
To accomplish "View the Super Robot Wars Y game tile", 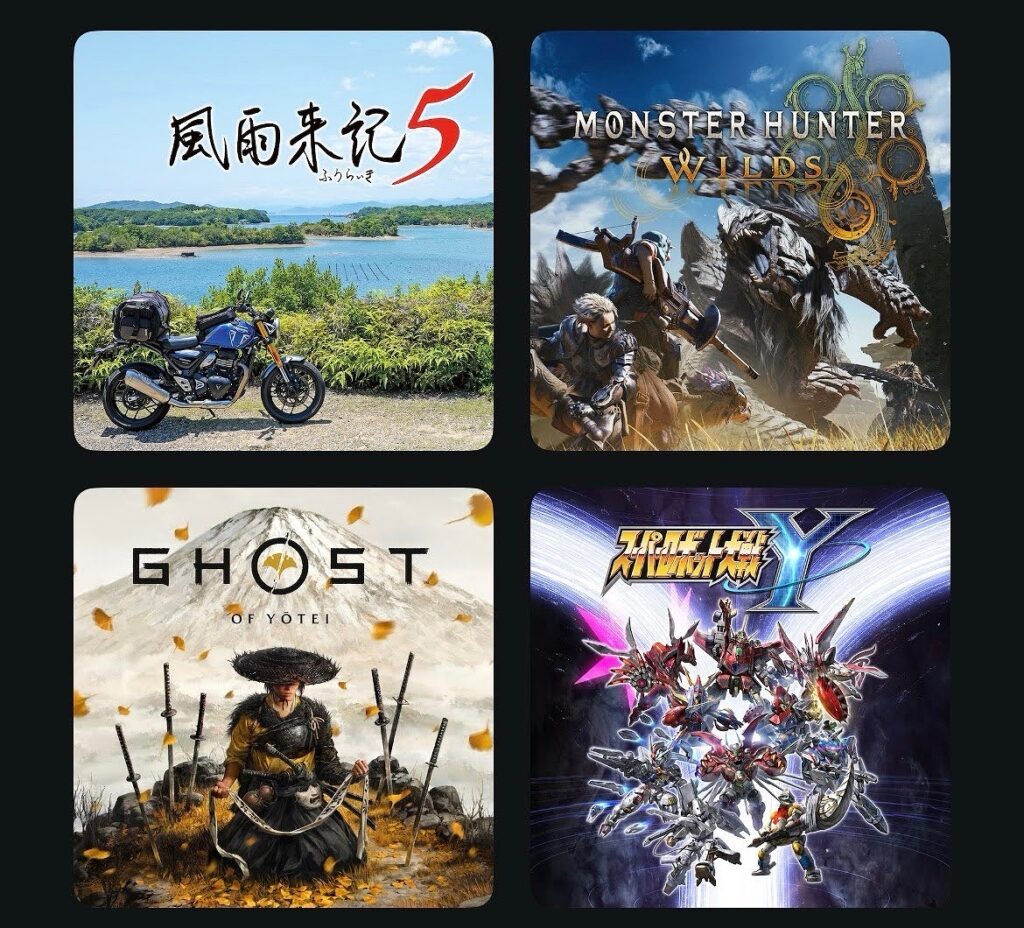I will [x=740, y=697].
